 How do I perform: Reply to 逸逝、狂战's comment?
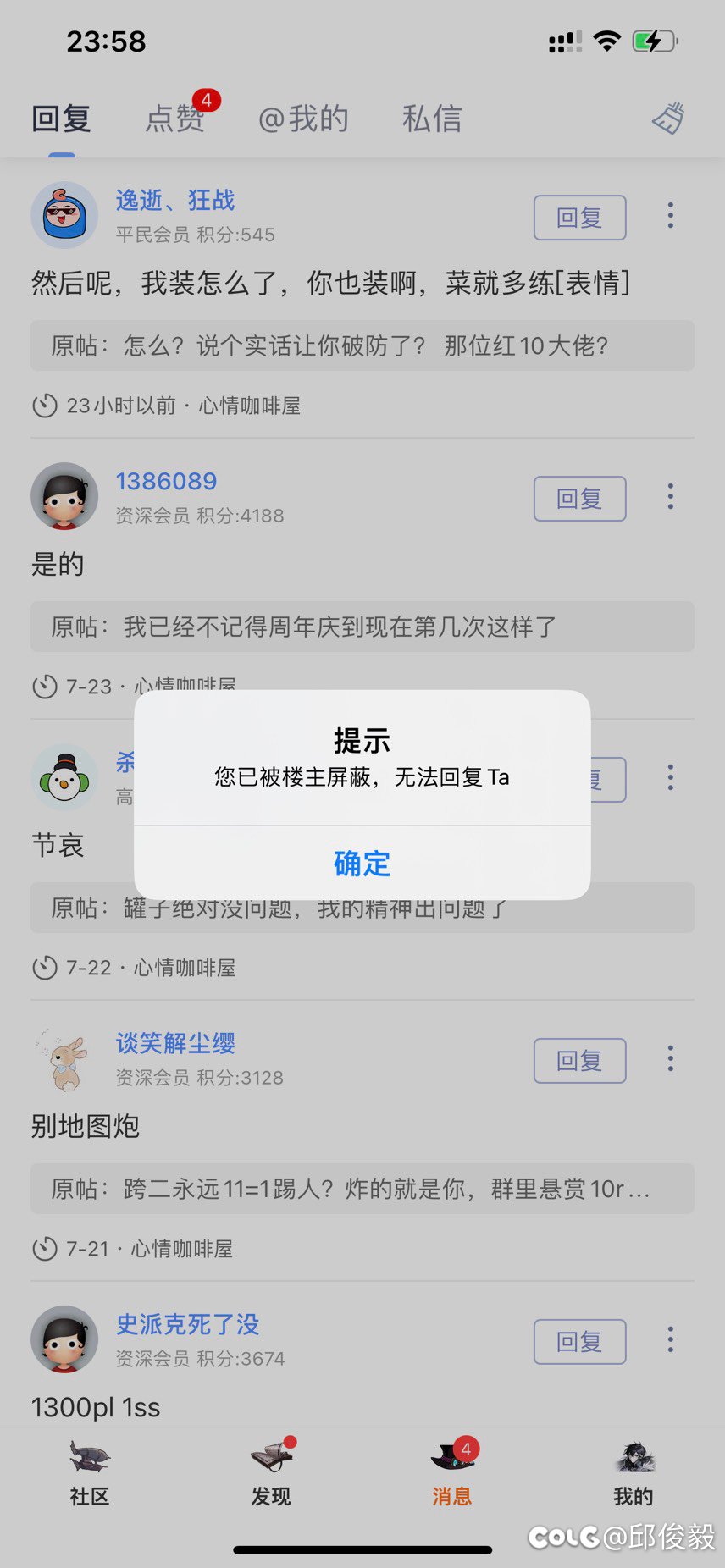[580, 218]
